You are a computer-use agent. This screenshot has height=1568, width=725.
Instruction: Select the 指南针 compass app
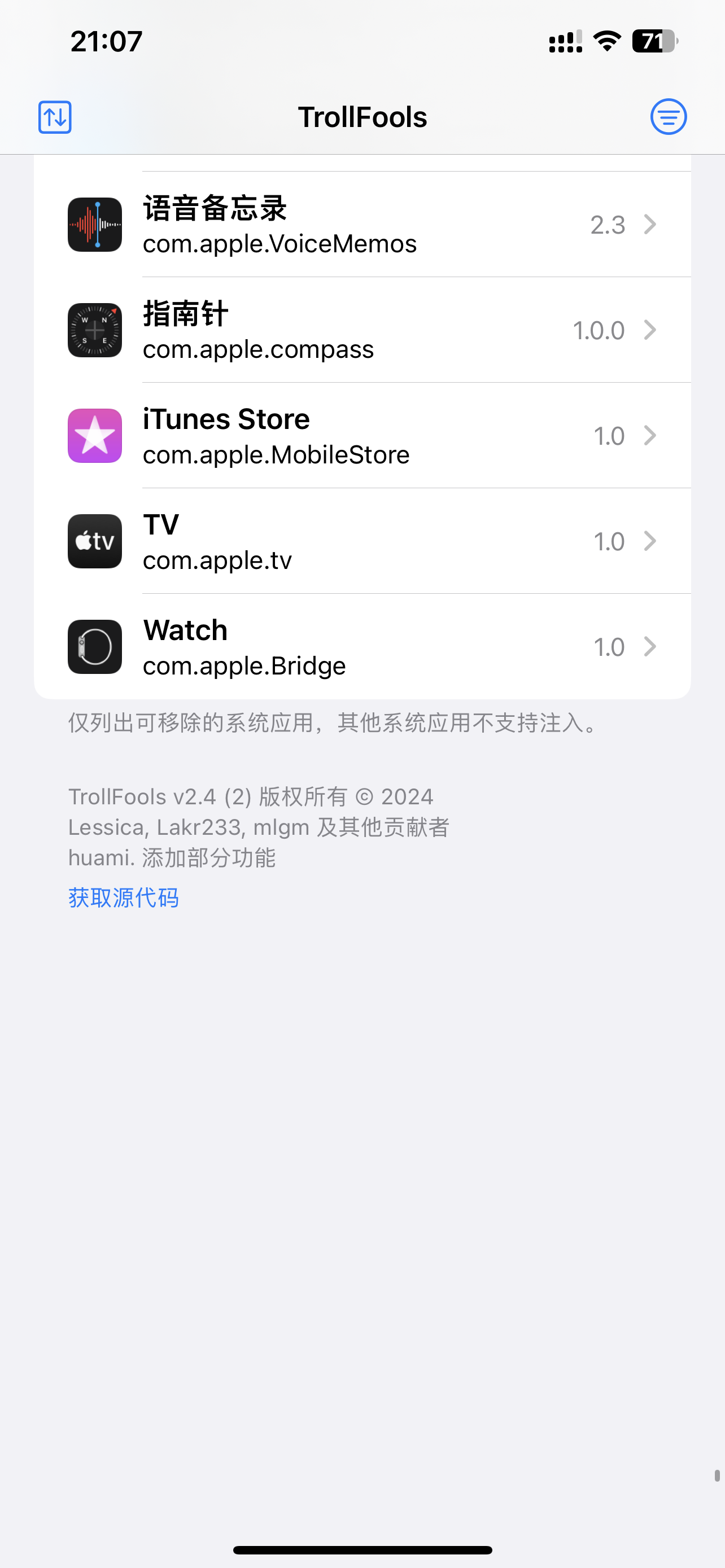tap(361, 330)
